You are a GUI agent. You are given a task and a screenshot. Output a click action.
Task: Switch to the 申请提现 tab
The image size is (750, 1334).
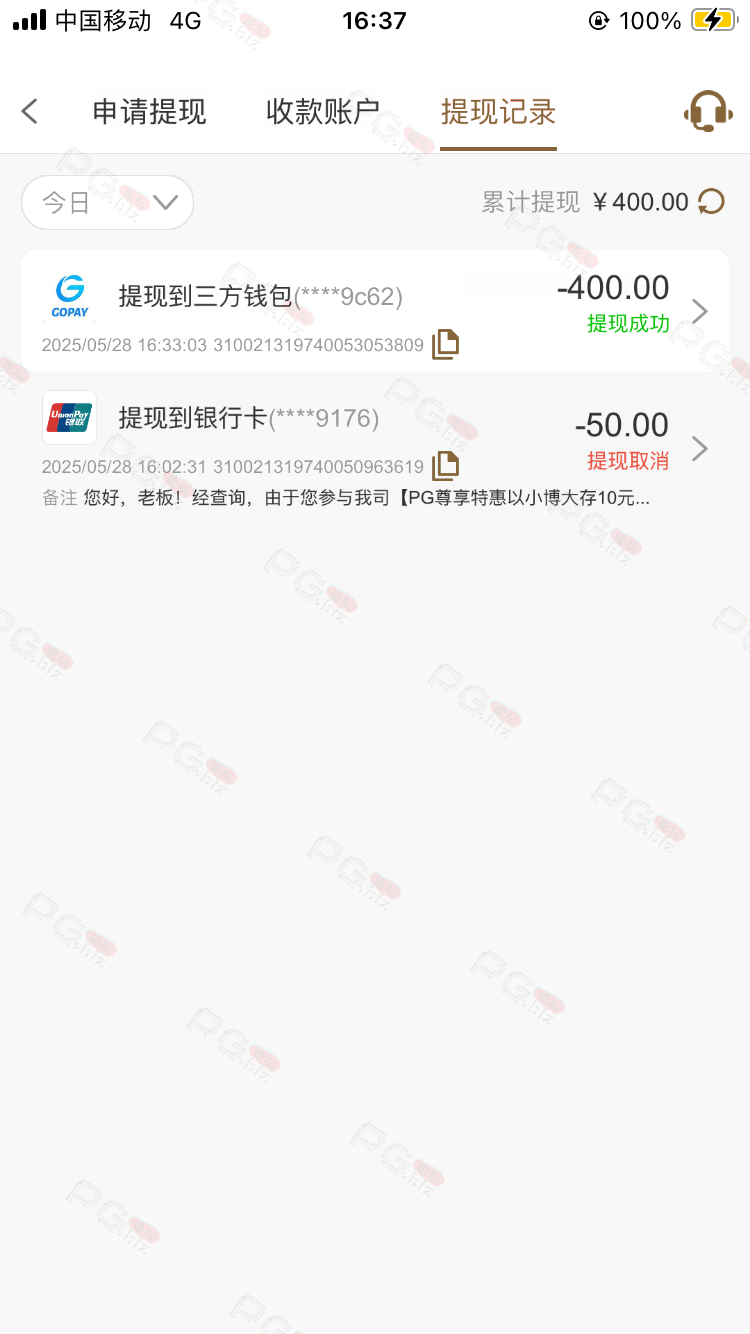[149, 112]
